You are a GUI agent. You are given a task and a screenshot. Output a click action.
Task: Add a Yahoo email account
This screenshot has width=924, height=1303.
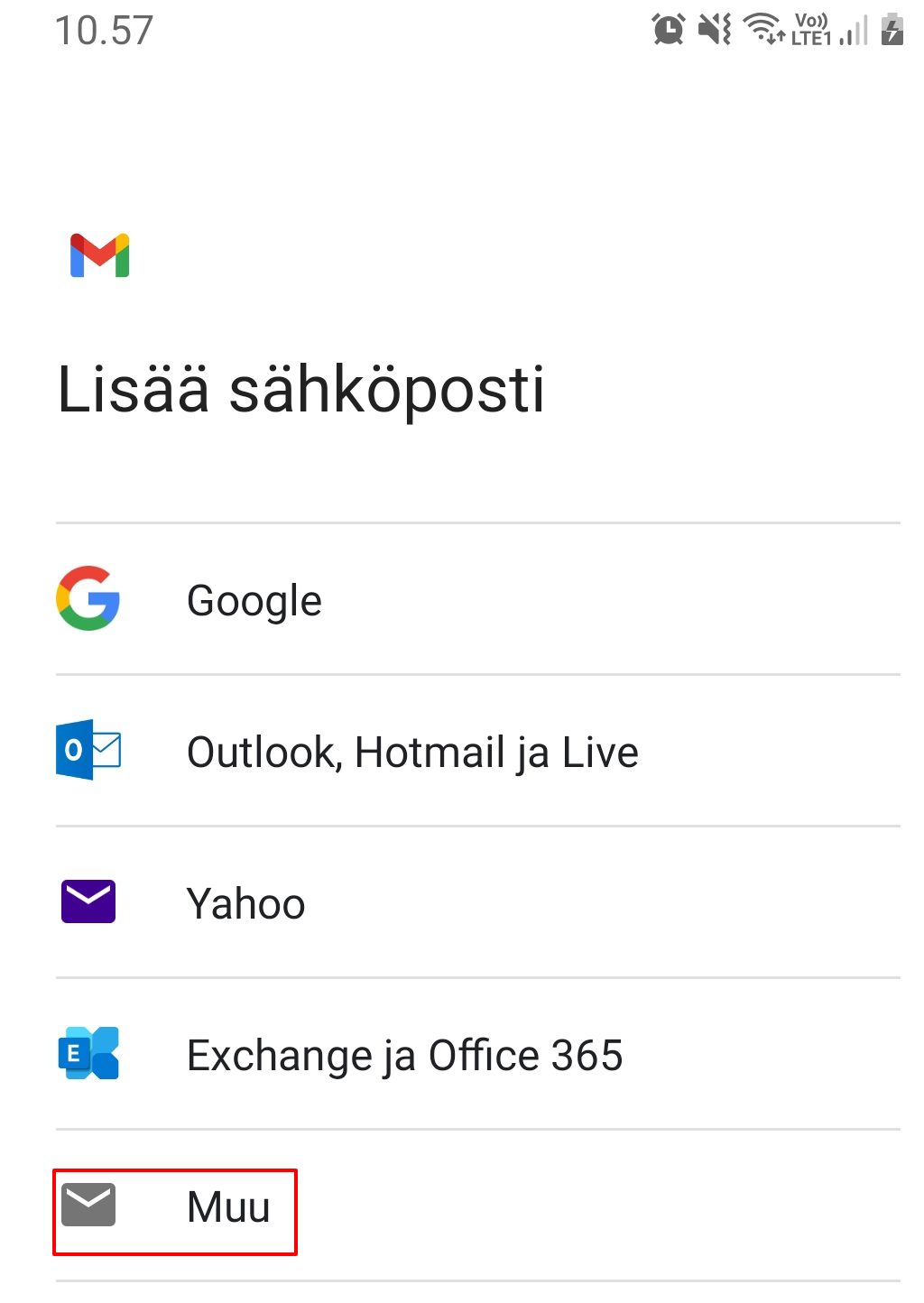(245, 903)
